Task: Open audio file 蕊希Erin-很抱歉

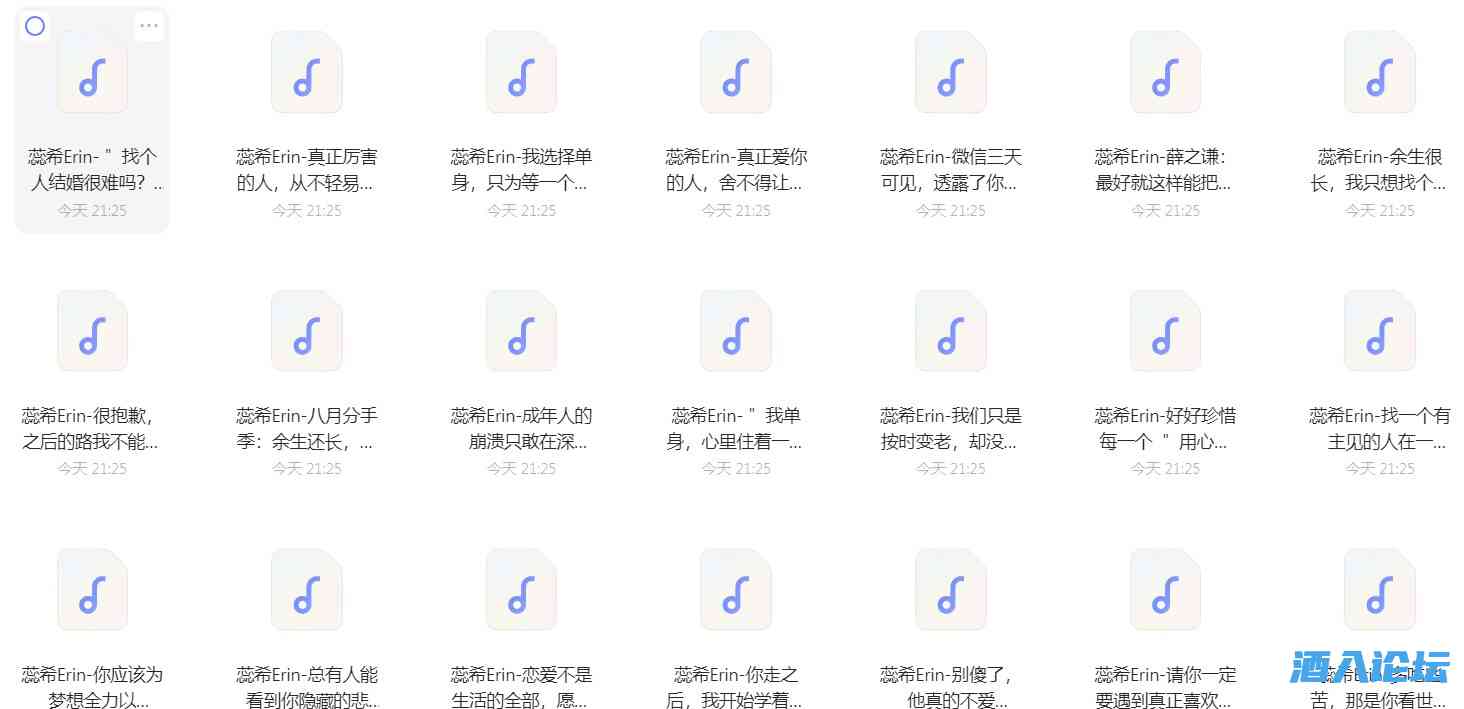Action: (x=92, y=331)
